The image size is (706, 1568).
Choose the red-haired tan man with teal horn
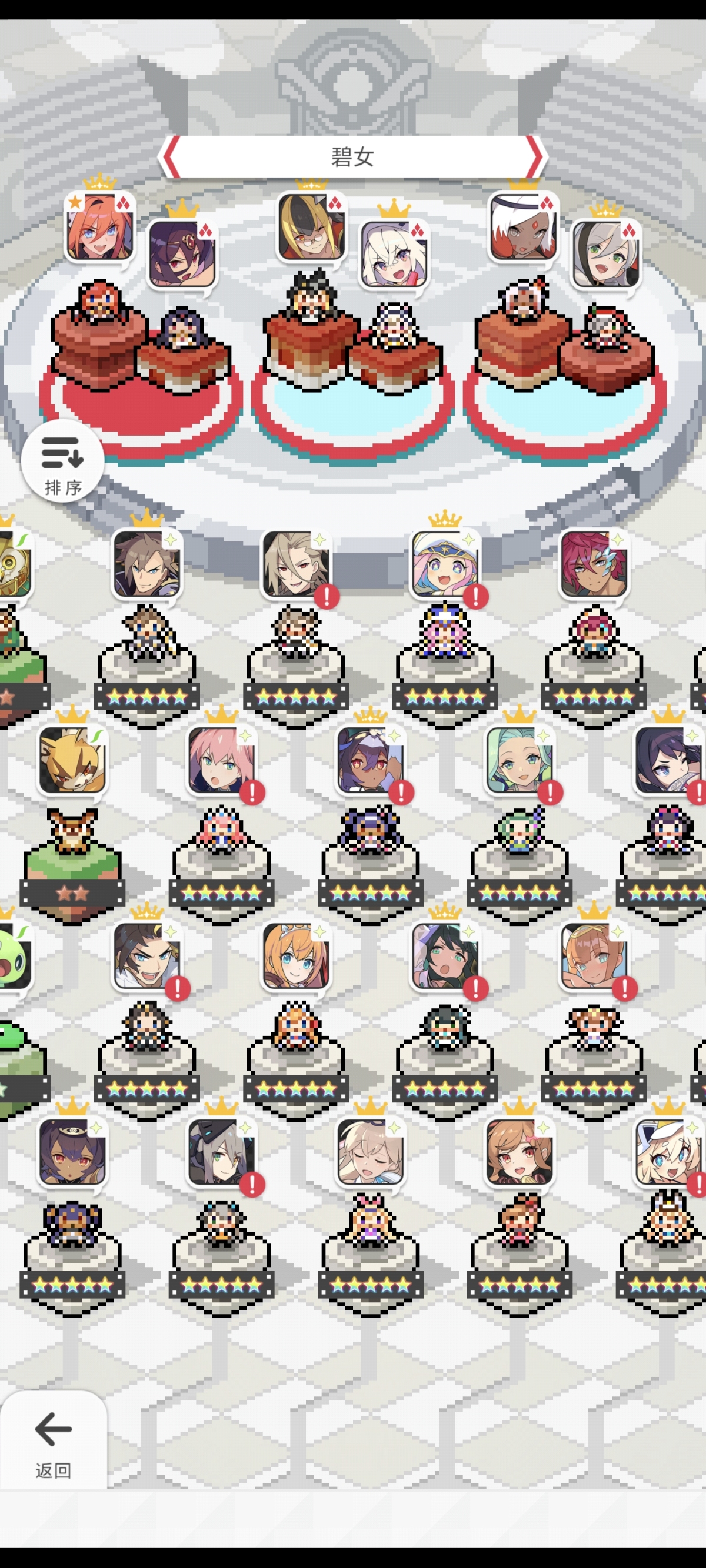(x=593, y=565)
